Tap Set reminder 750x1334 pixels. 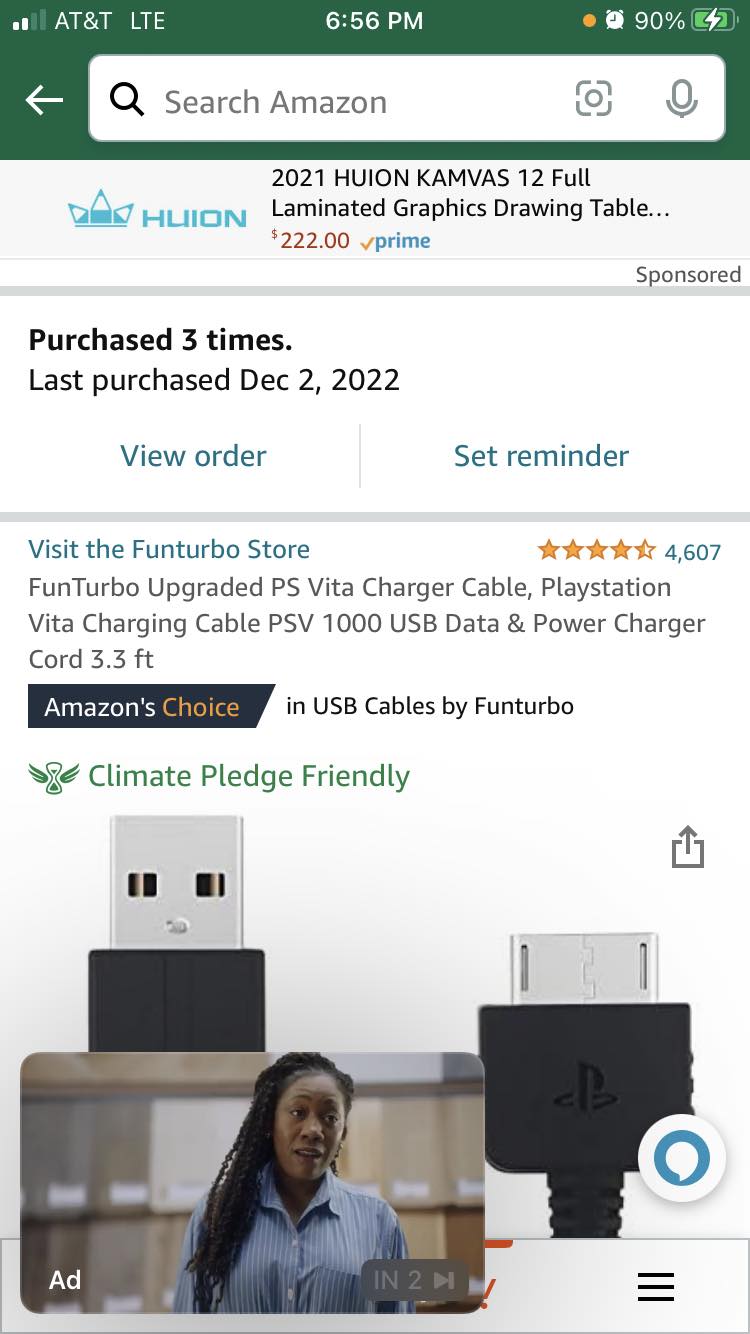(x=541, y=456)
